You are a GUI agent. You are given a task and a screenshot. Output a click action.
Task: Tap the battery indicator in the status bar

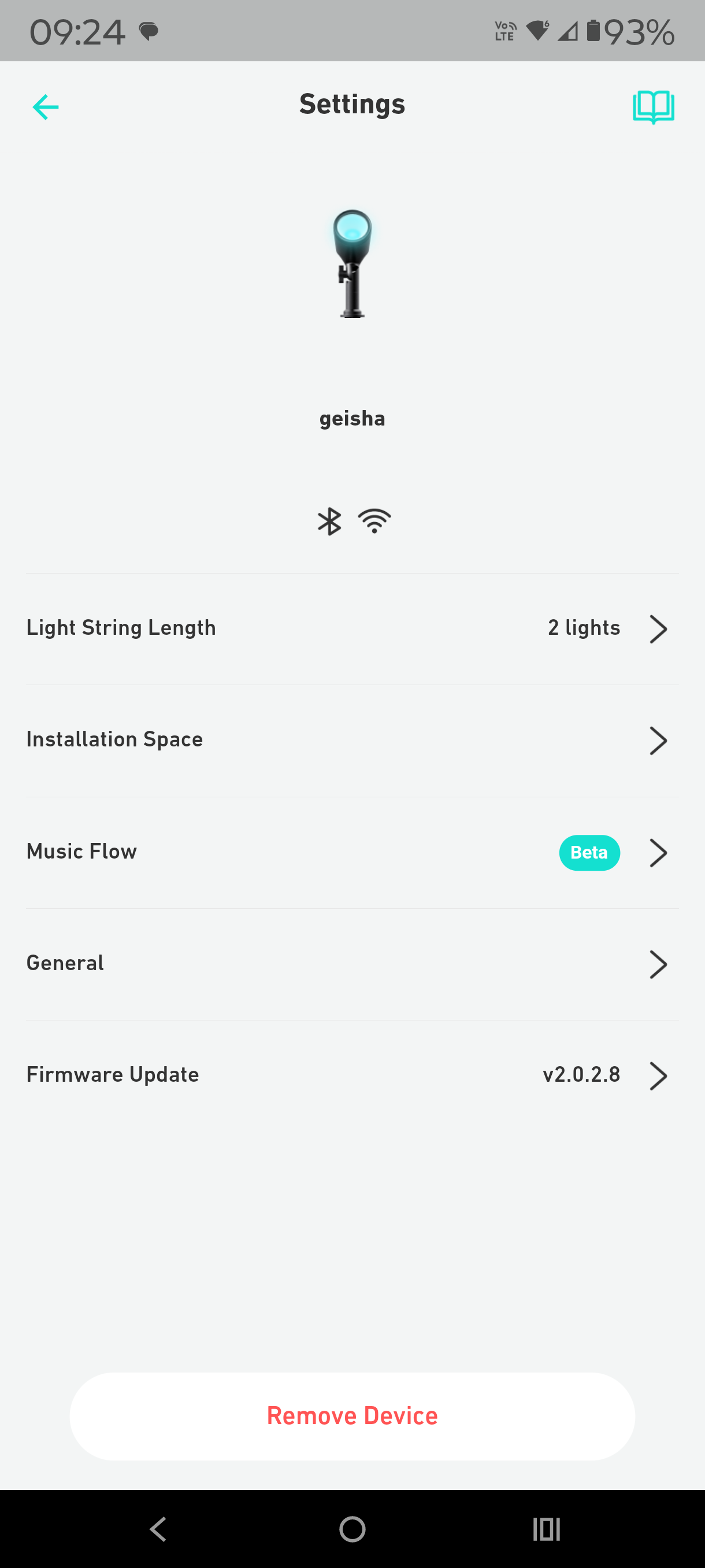593,31
